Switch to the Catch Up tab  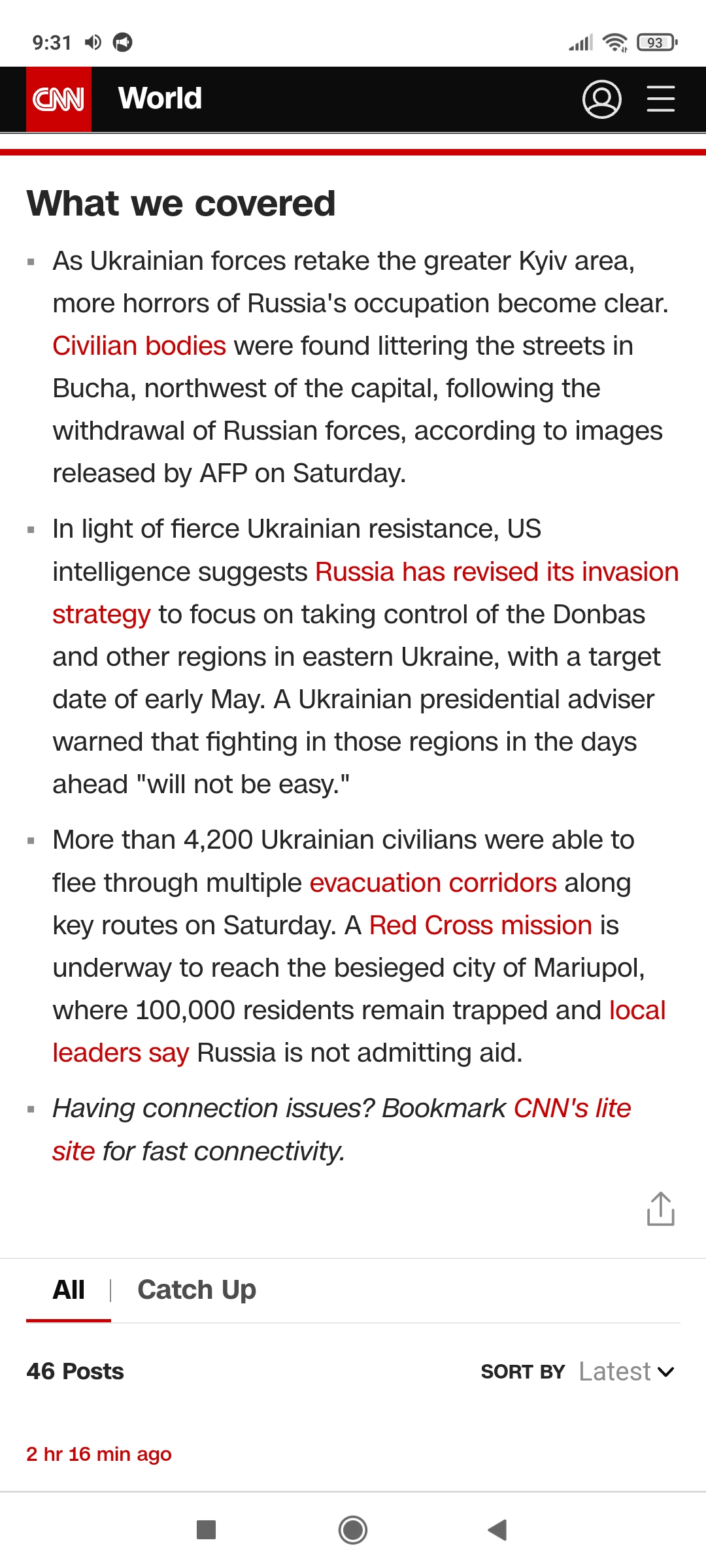coord(197,1290)
